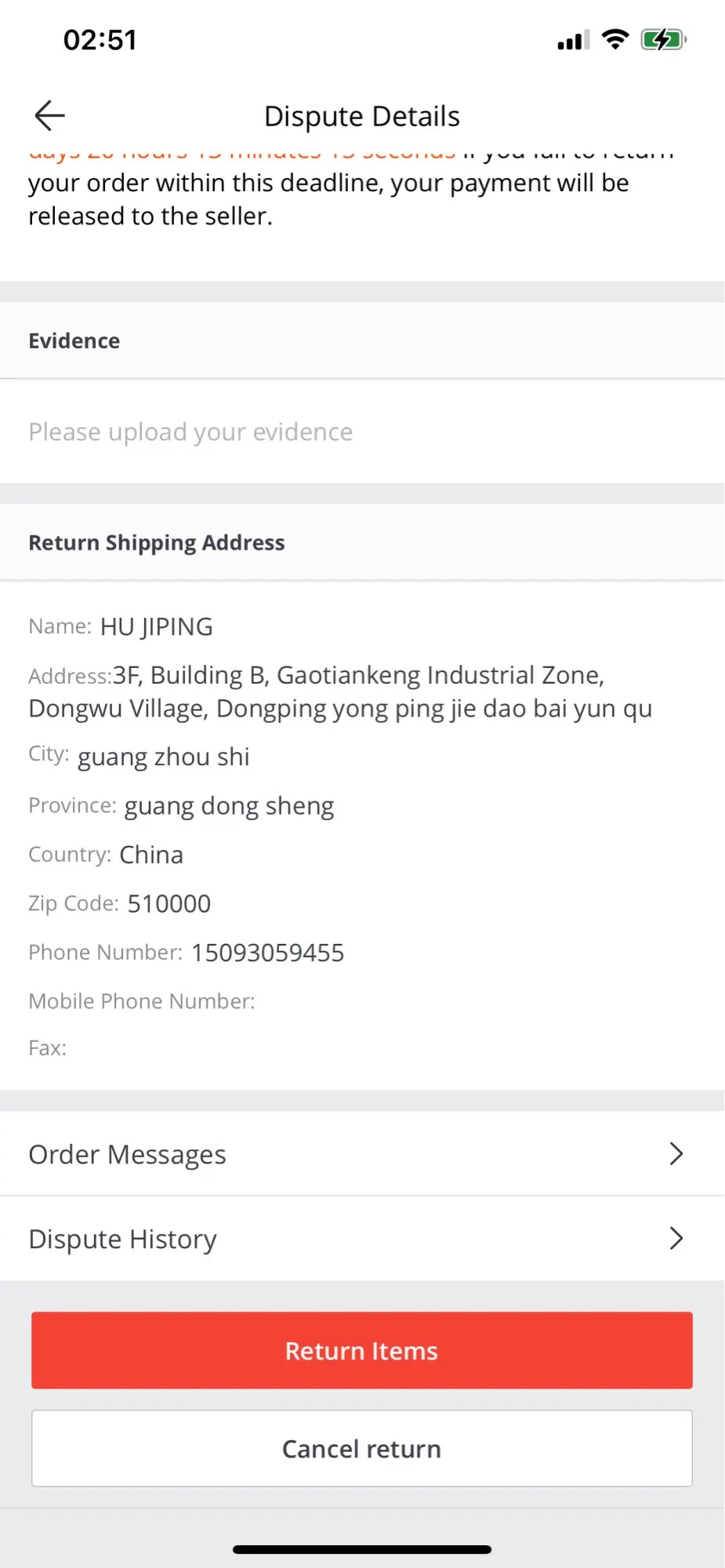This screenshot has height=1568, width=725.
Task: Select Cancel return
Action: 361,1448
